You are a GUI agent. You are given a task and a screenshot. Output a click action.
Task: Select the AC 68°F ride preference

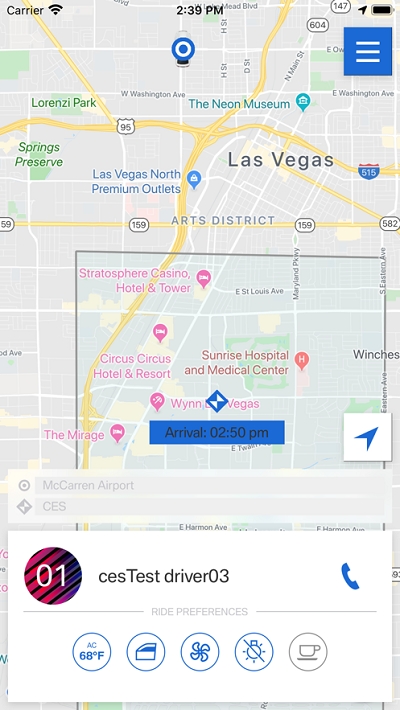click(92, 652)
